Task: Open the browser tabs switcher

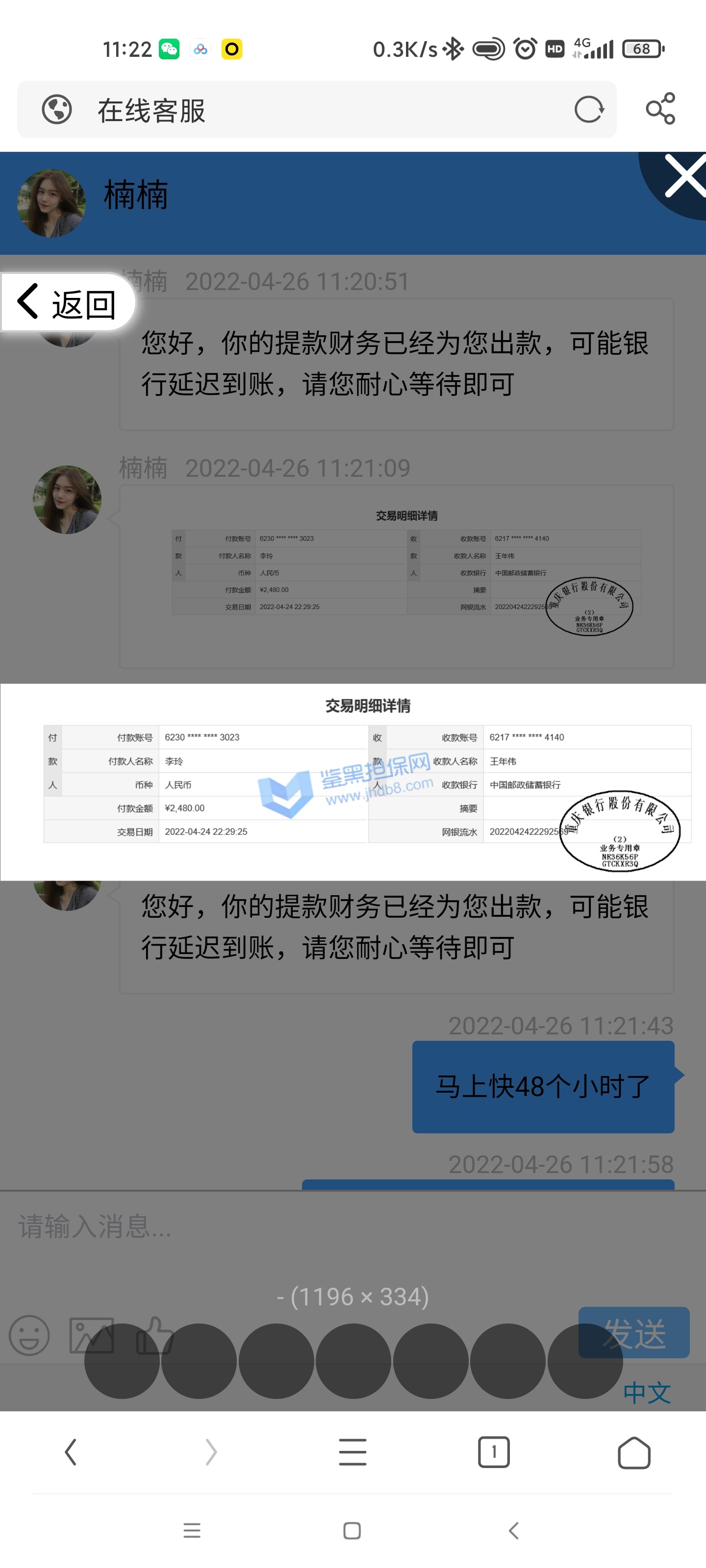Action: click(x=493, y=1452)
